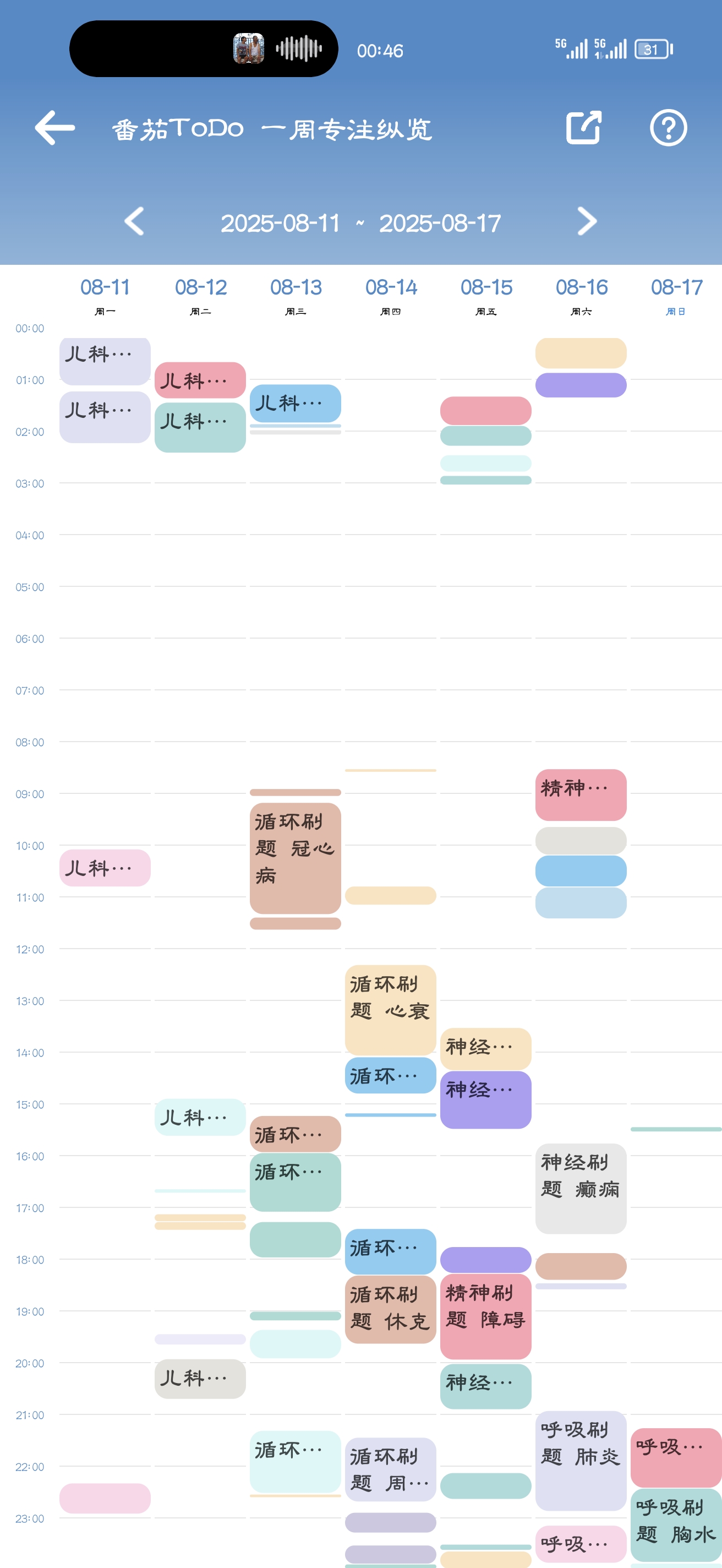Open the purple 神经 block on 08-15
Image resolution: width=722 pixels, height=1568 pixels.
pyautogui.click(x=485, y=1099)
